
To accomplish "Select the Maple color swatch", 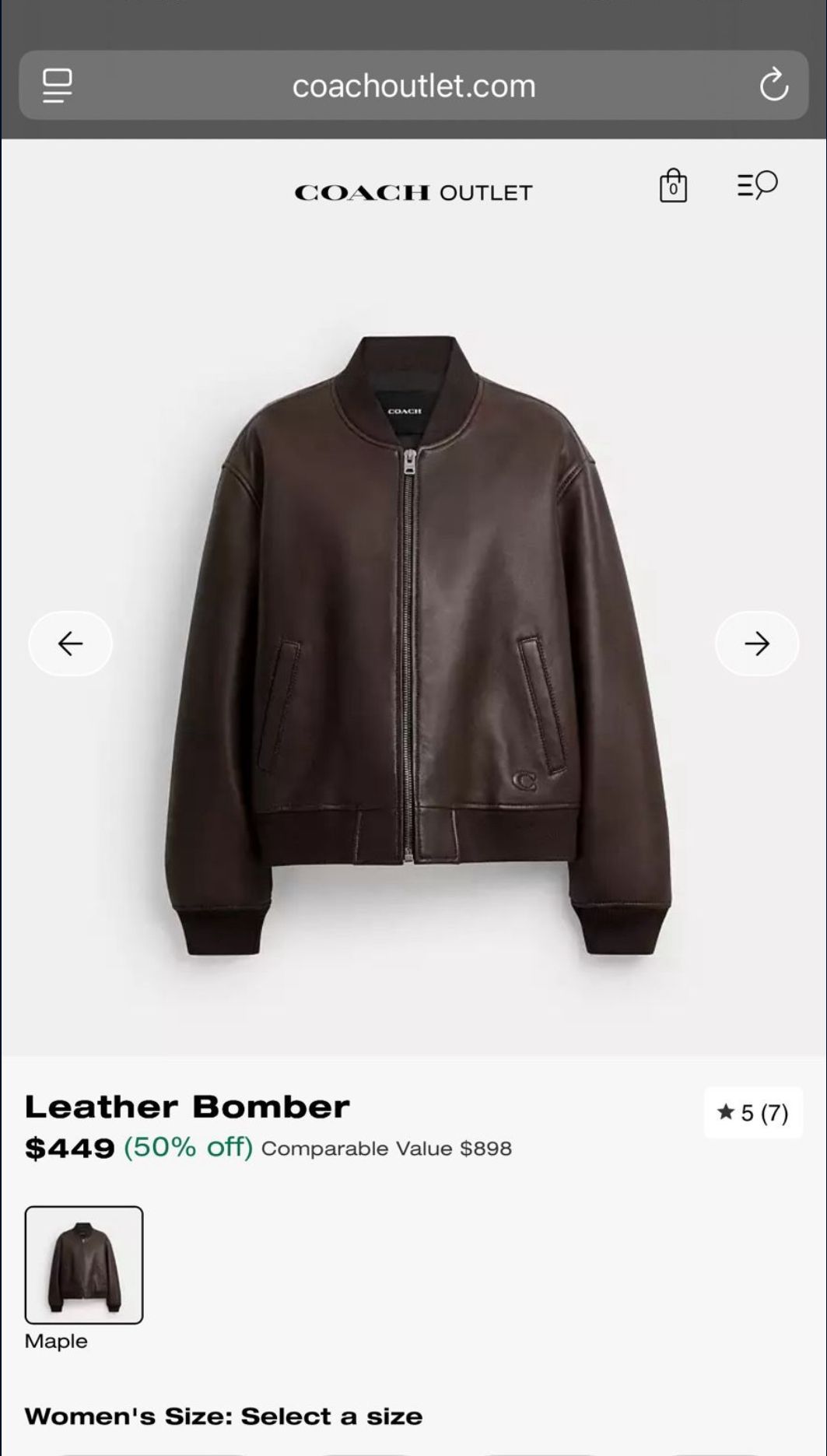I will (x=84, y=1265).
